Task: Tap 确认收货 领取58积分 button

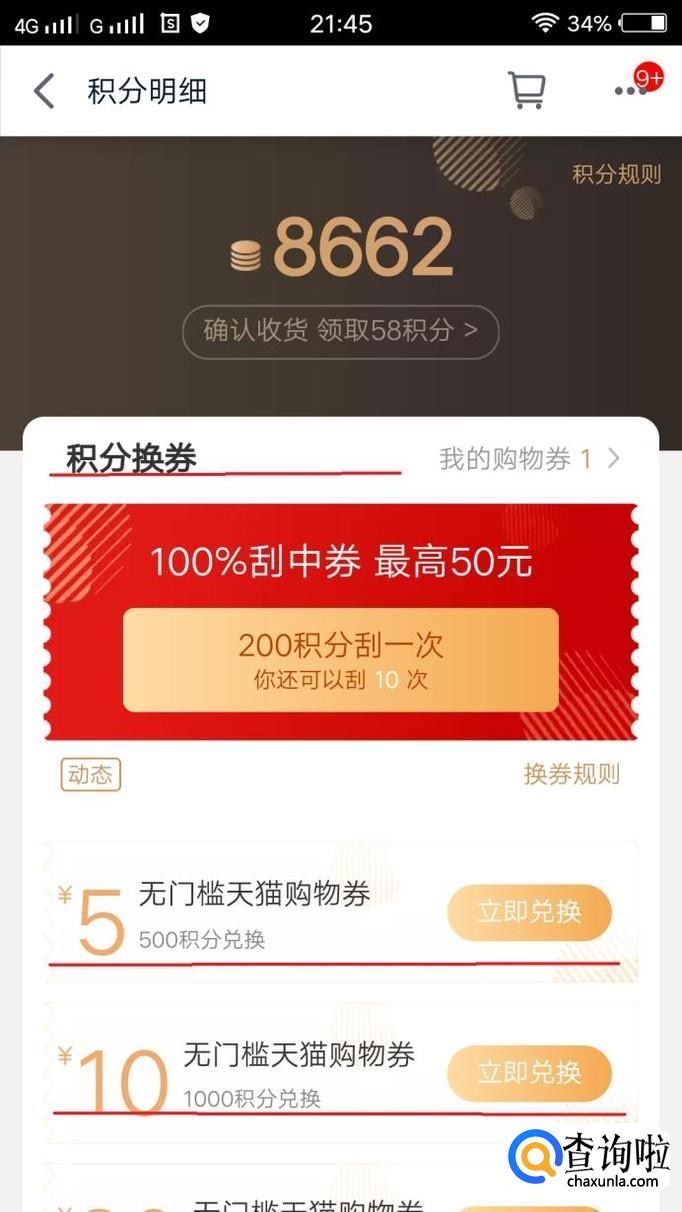Action: (340, 331)
